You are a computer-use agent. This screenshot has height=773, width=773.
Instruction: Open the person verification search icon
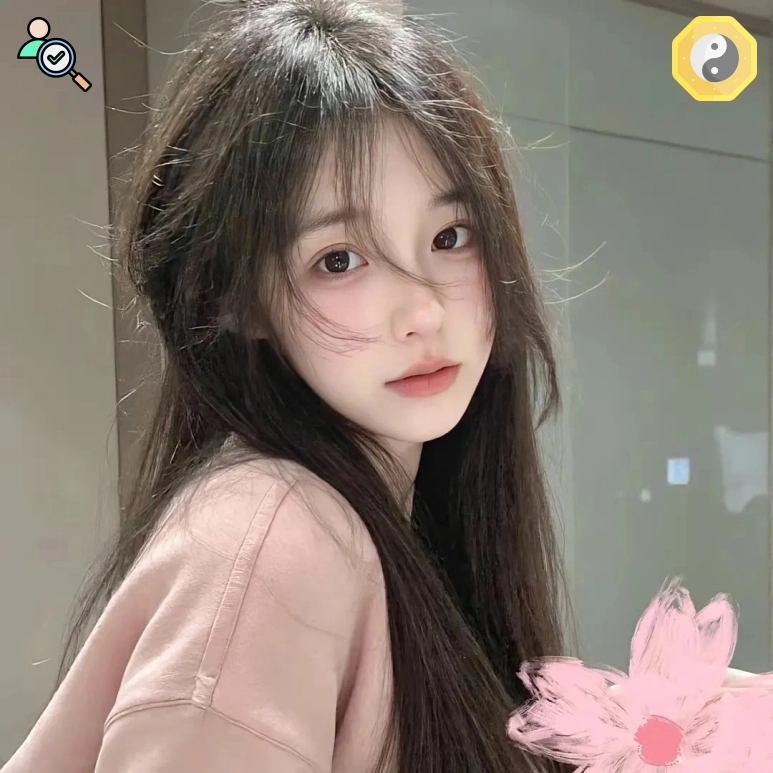pos(54,54)
